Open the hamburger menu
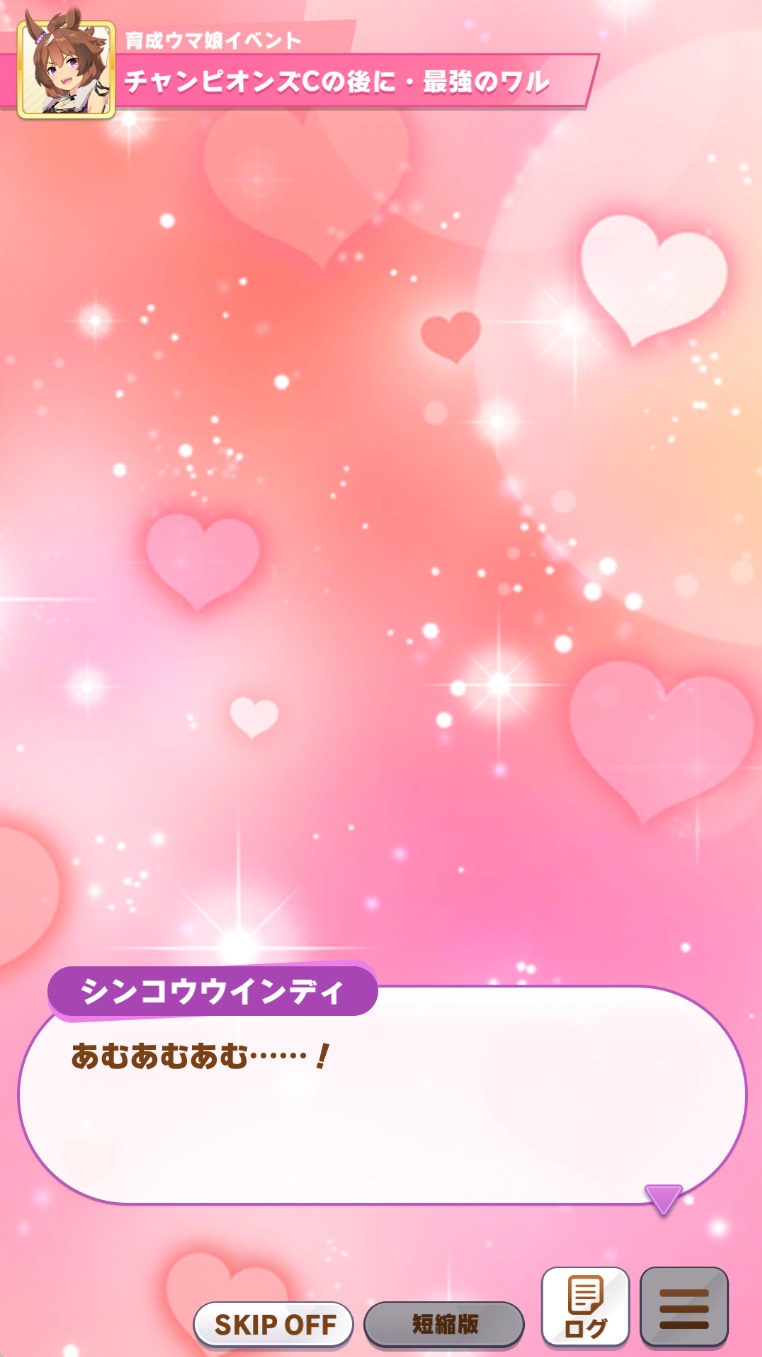 [684, 1307]
